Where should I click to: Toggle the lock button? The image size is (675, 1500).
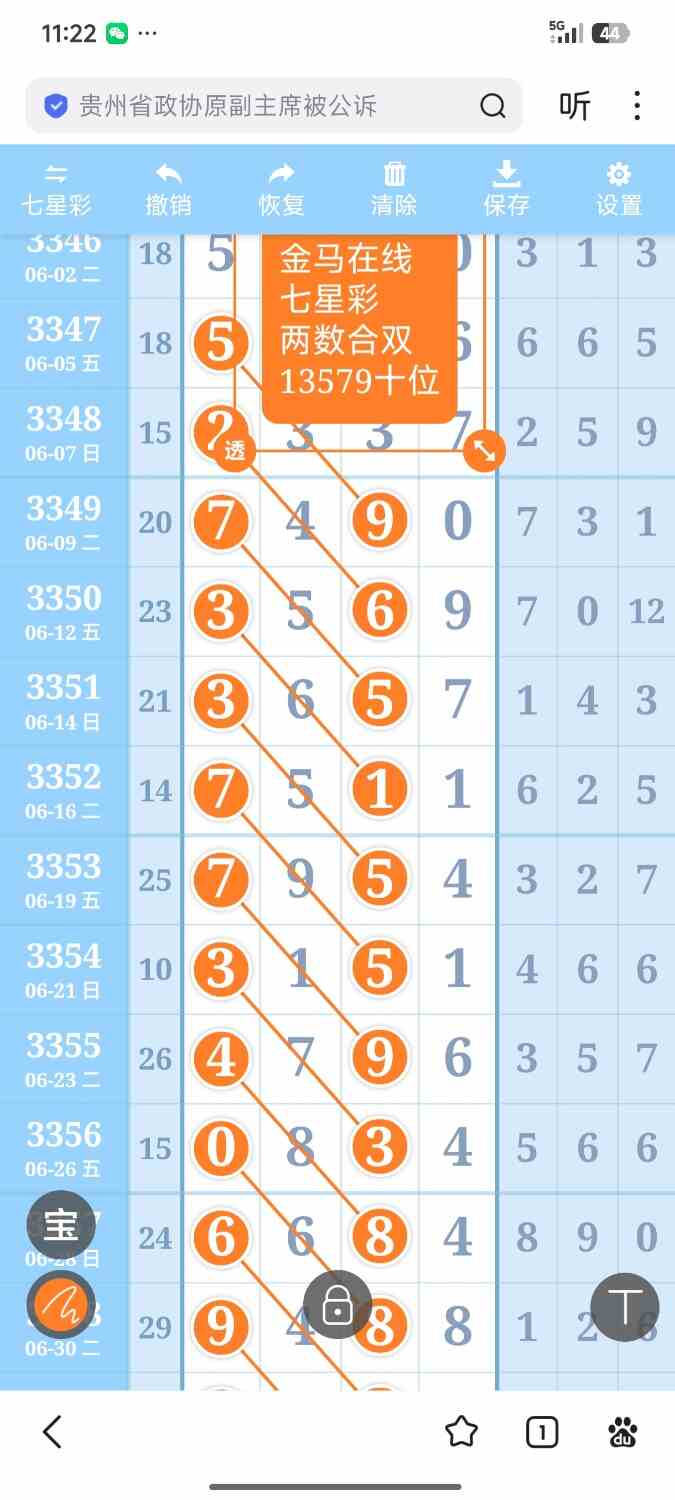point(338,1305)
